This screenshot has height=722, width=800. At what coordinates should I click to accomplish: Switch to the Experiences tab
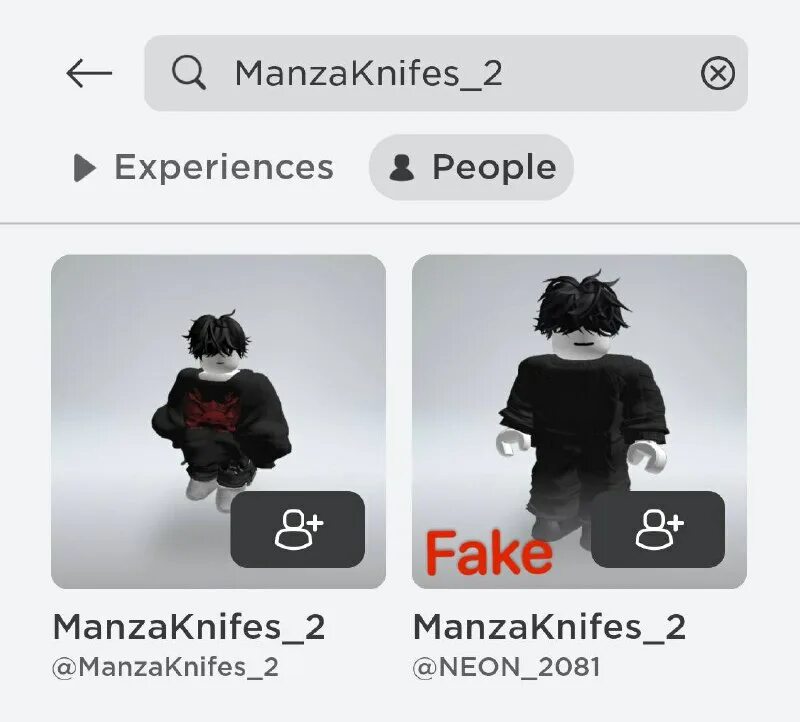pyautogui.click(x=204, y=168)
